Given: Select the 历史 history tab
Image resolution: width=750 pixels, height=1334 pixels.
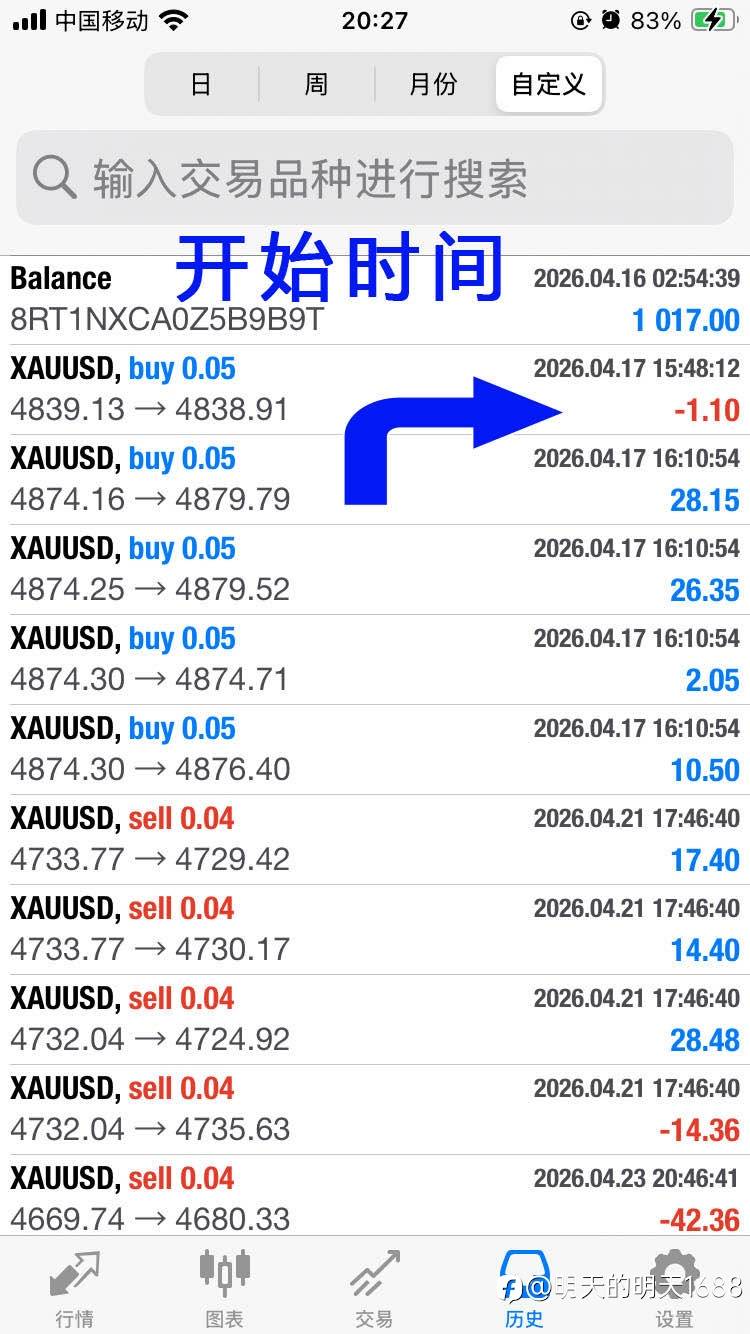Looking at the screenshot, I should pyautogui.click(x=524, y=1288).
